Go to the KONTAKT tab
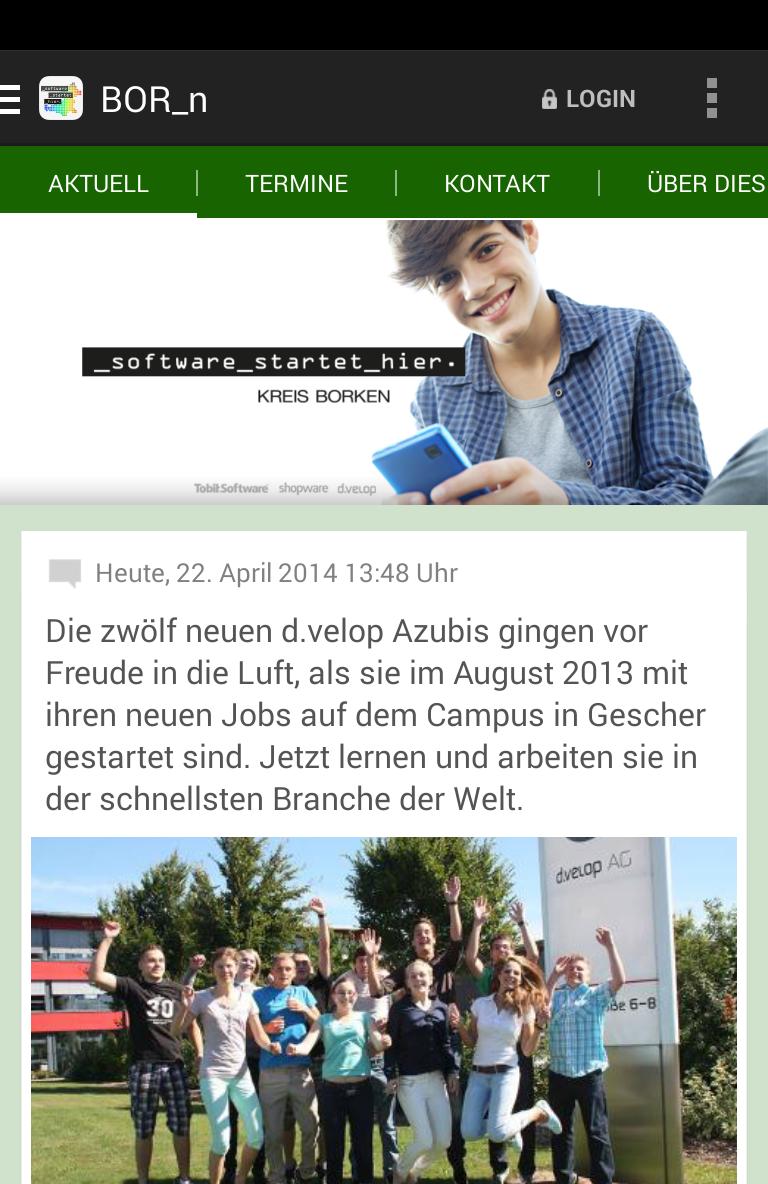The width and height of the screenshot is (768, 1184). (x=496, y=183)
